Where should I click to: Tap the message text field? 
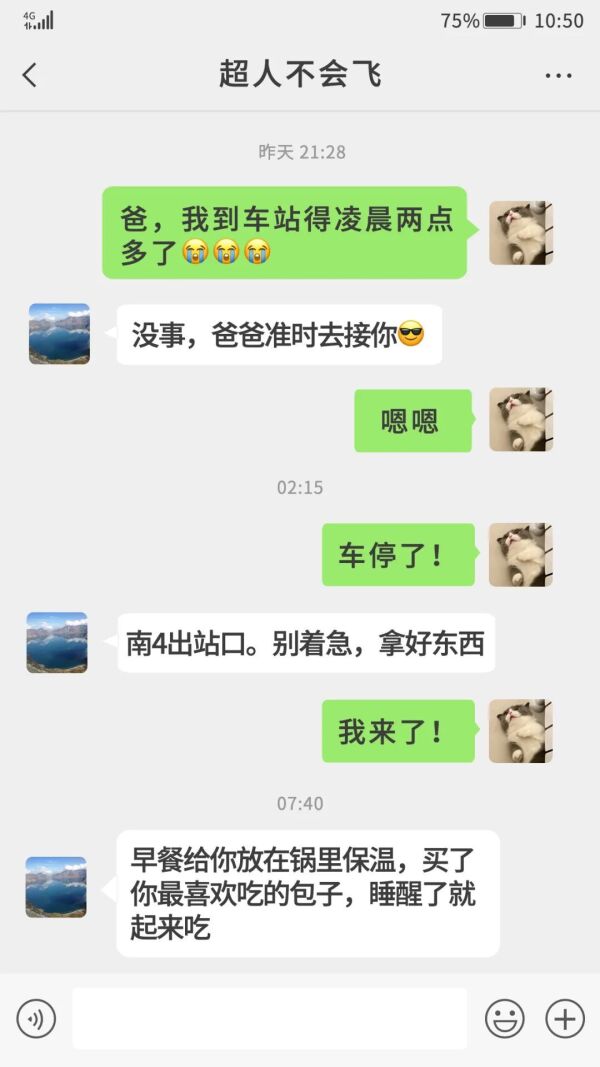coord(269,1019)
